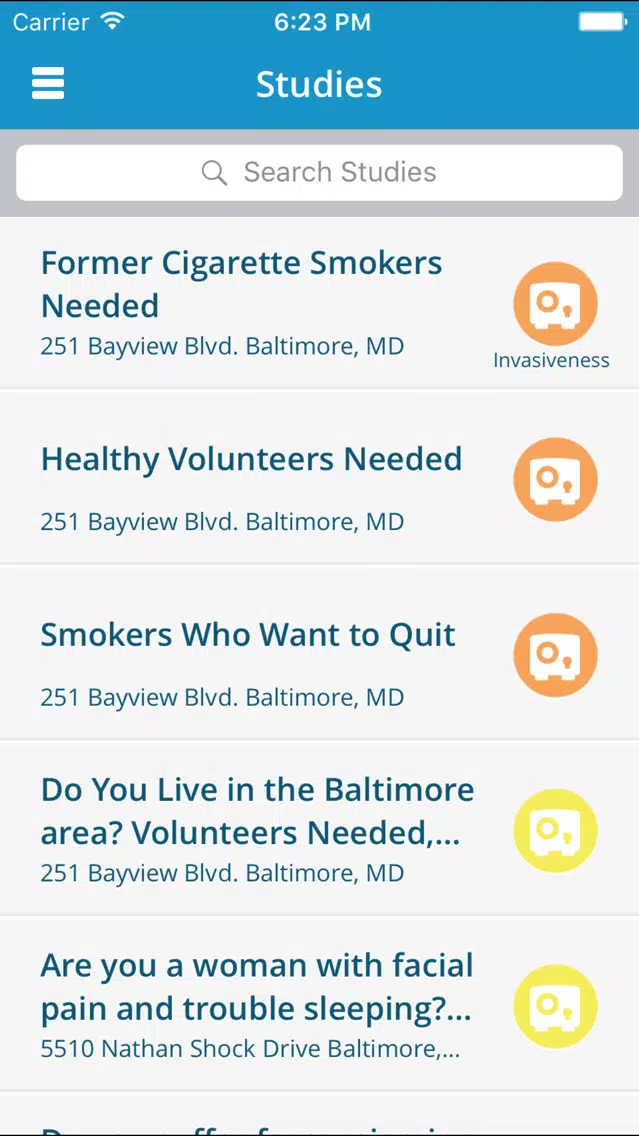
Task: Open the Former Cigarette Smokers Needed study
Action: 320,303
